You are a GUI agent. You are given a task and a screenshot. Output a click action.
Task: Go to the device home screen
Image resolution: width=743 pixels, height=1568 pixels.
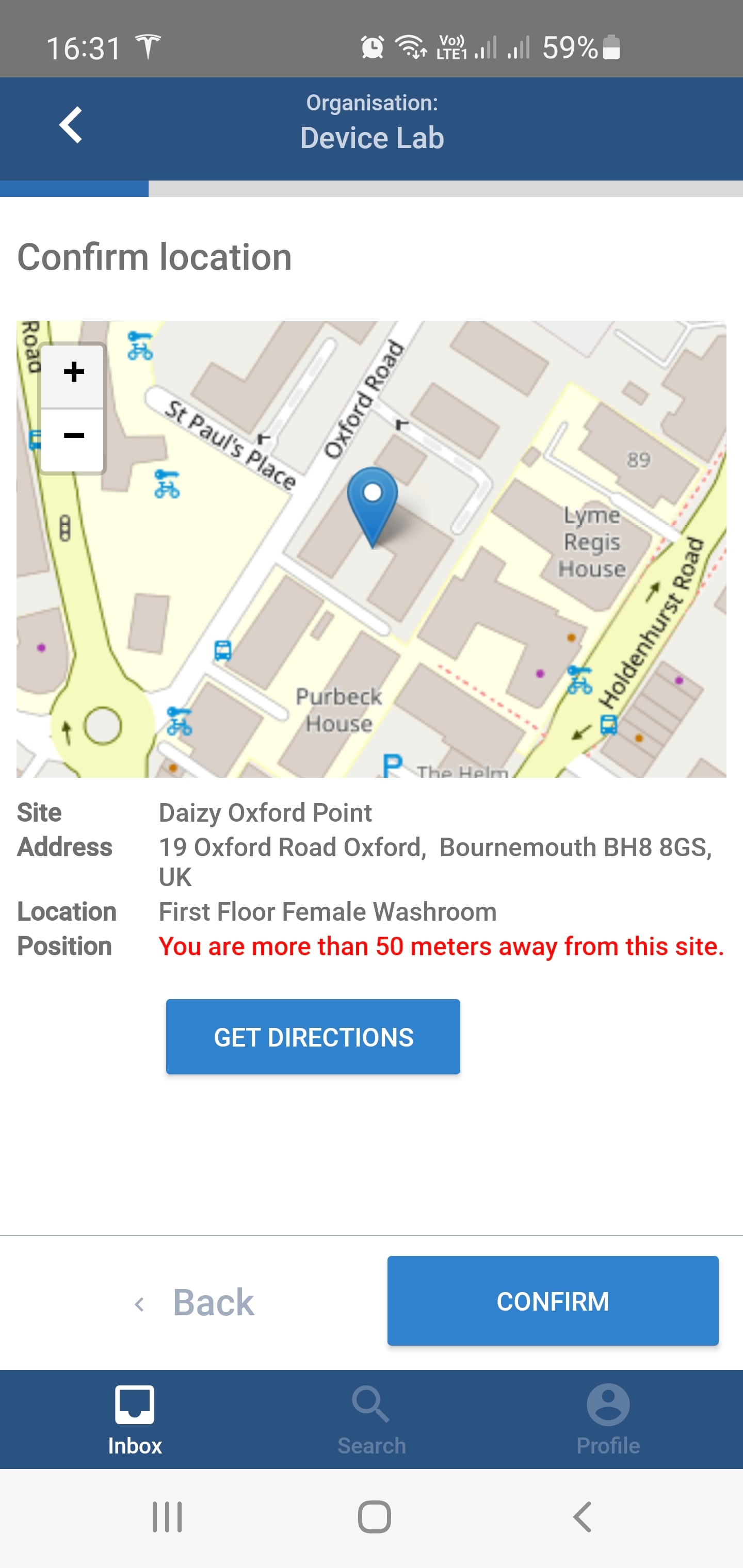(x=374, y=1517)
